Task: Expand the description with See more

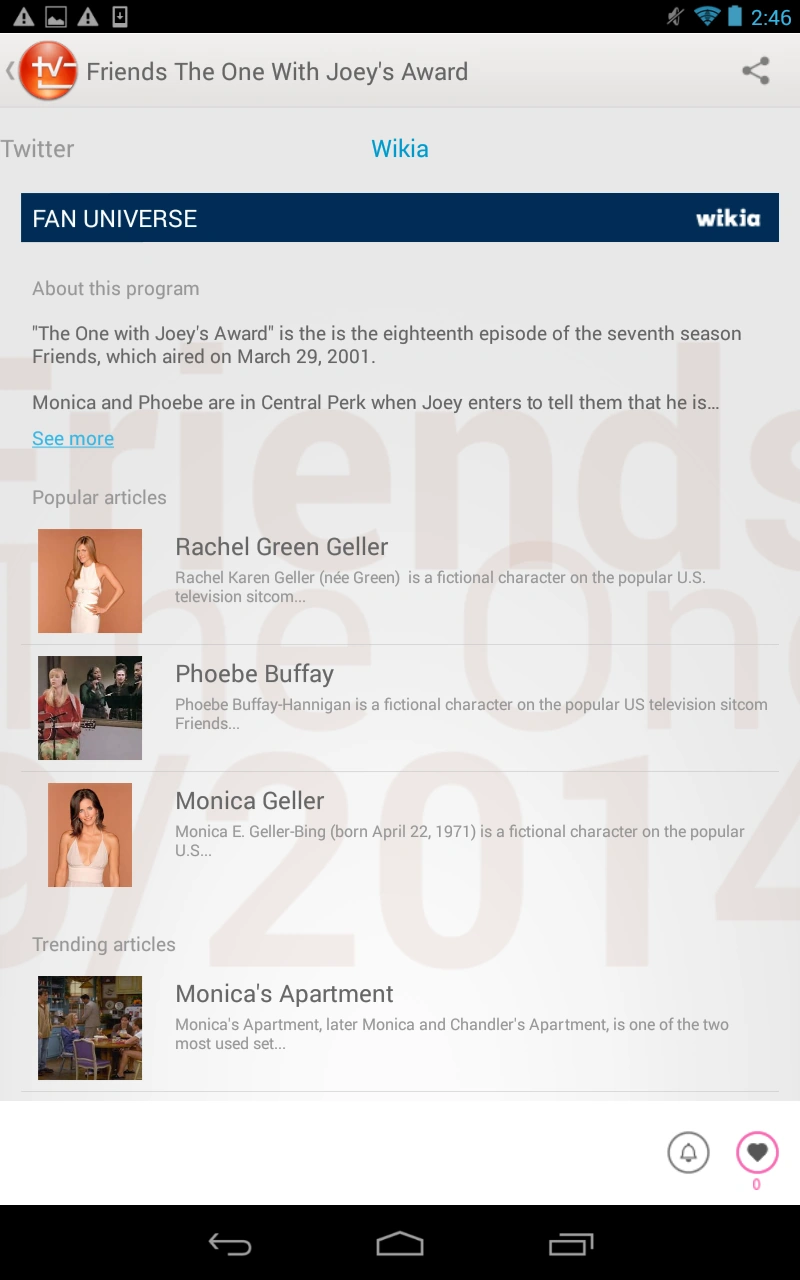Action: pos(73,438)
